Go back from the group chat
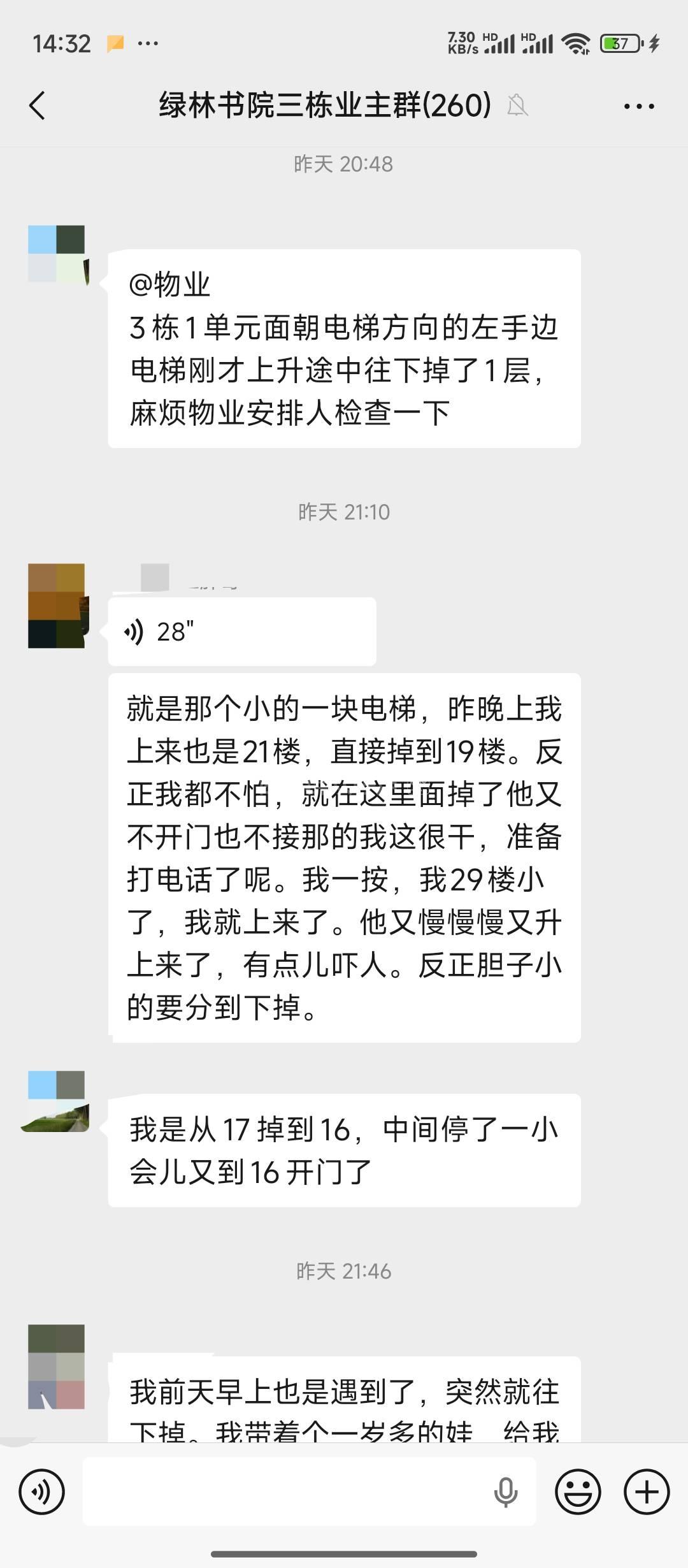This screenshot has width=688, height=1568. coord(38,105)
